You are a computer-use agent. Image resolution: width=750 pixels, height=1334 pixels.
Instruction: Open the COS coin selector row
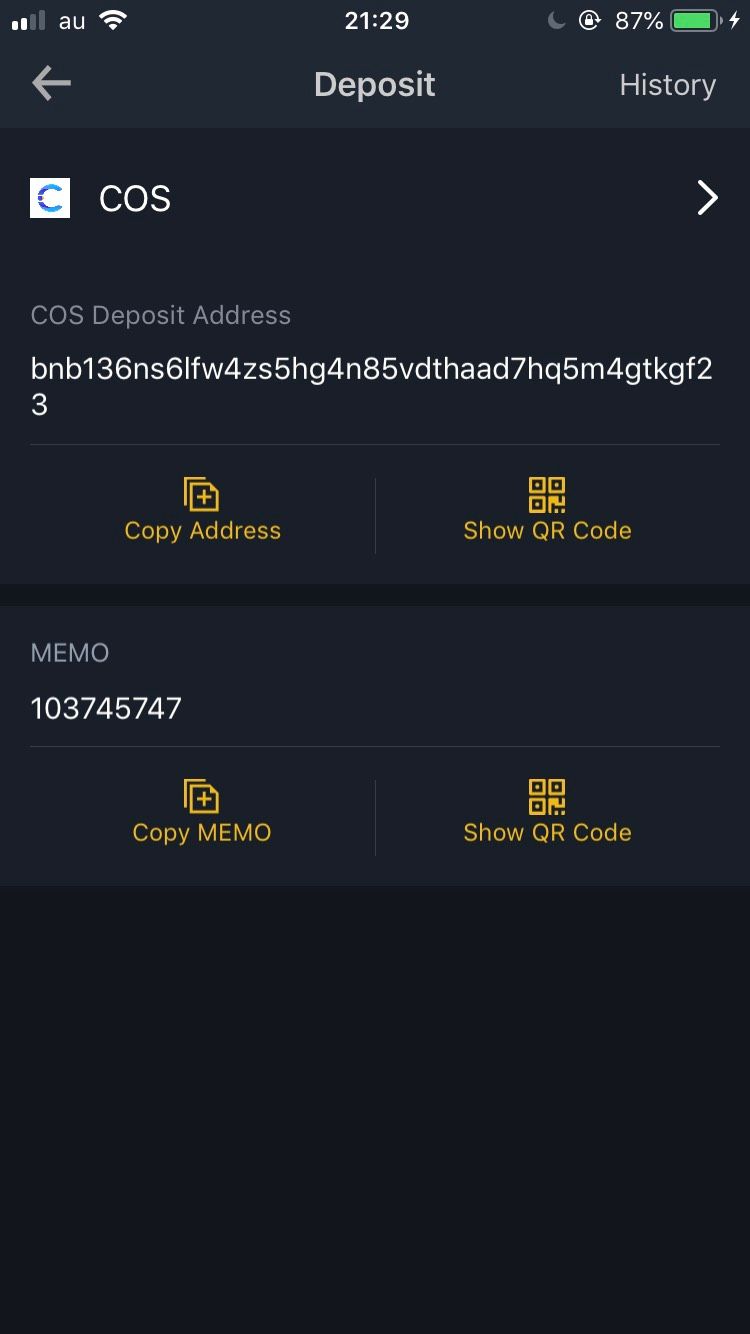click(375, 199)
